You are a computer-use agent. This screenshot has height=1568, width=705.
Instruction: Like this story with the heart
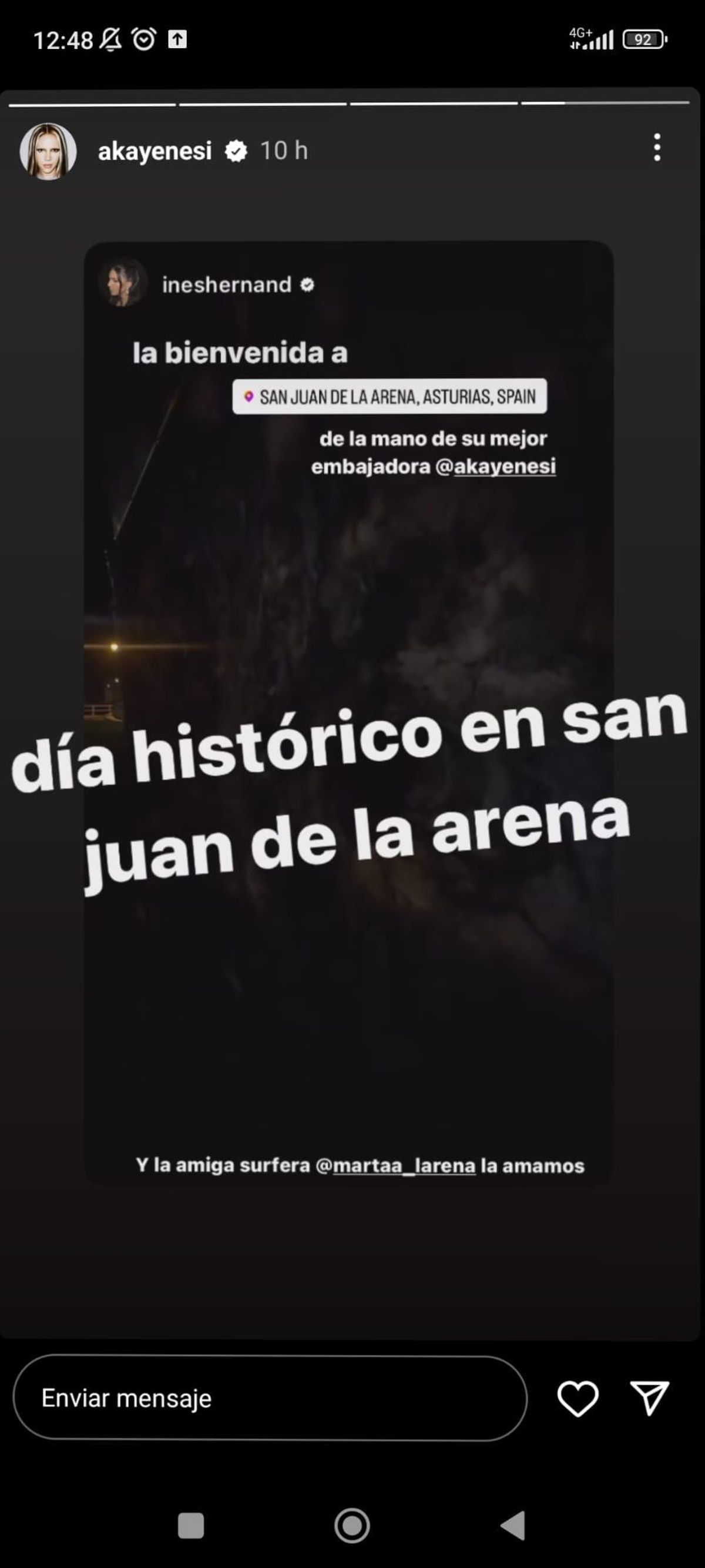pyautogui.click(x=578, y=1399)
